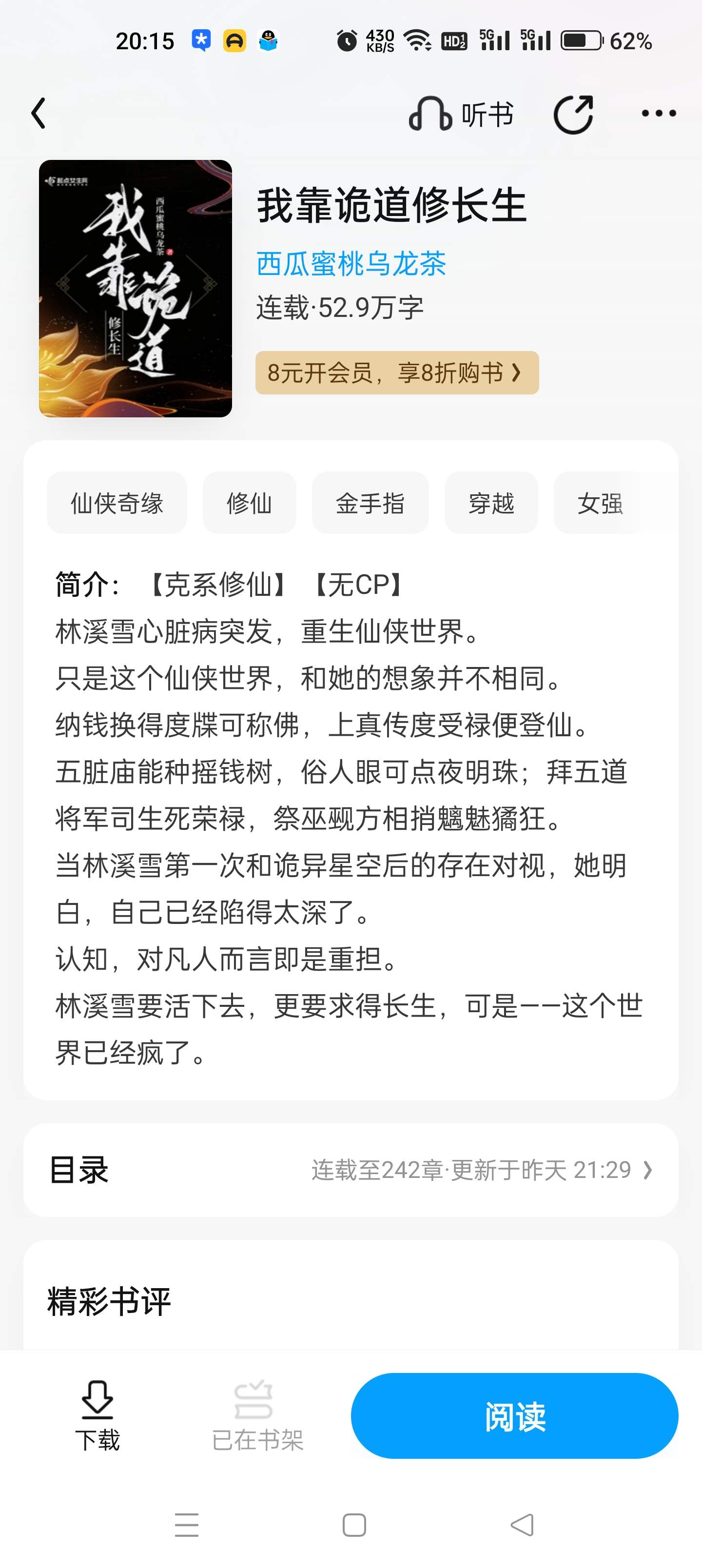Open the 8元开会员 membership offer
The image size is (702, 1568).
(x=397, y=372)
